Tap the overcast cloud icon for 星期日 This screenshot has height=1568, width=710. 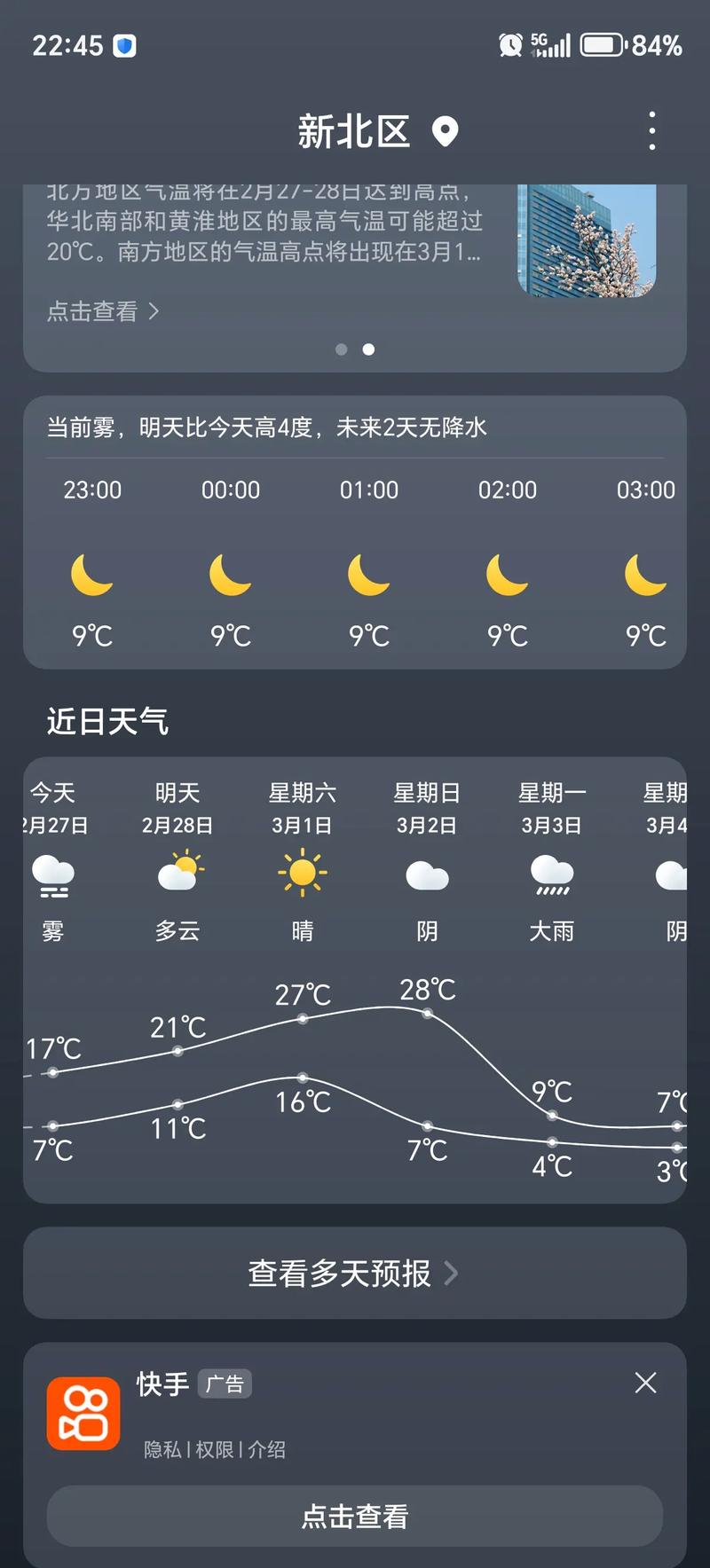click(x=427, y=877)
